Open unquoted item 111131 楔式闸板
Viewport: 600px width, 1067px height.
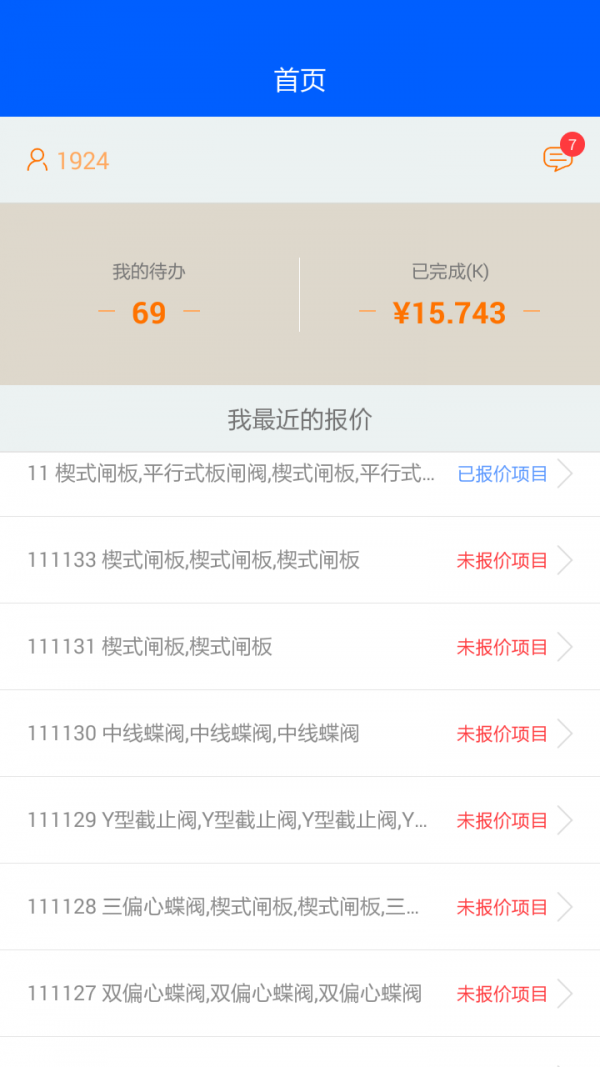[x=300, y=646]
